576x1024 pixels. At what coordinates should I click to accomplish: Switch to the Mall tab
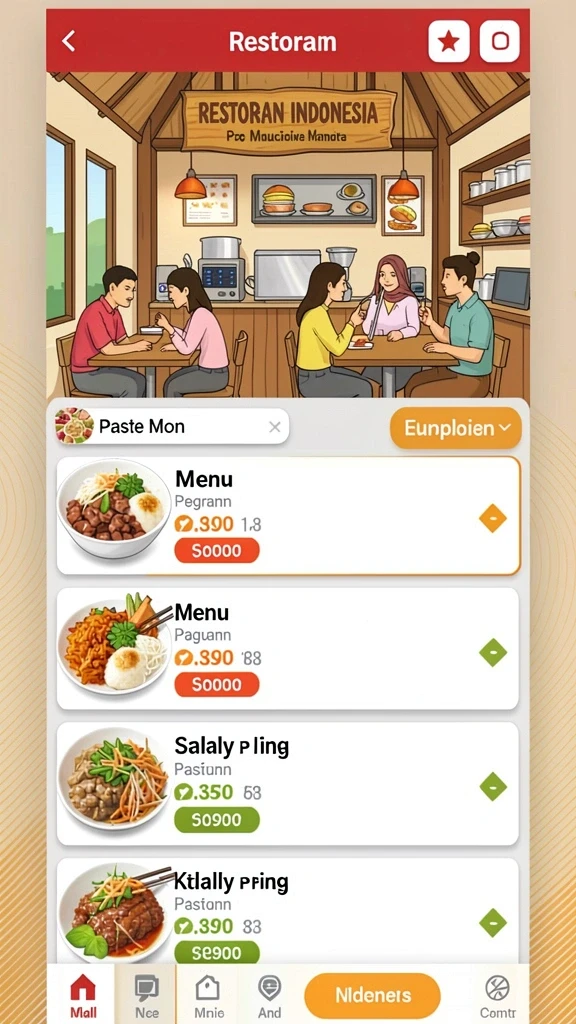(x=83, y=994)
